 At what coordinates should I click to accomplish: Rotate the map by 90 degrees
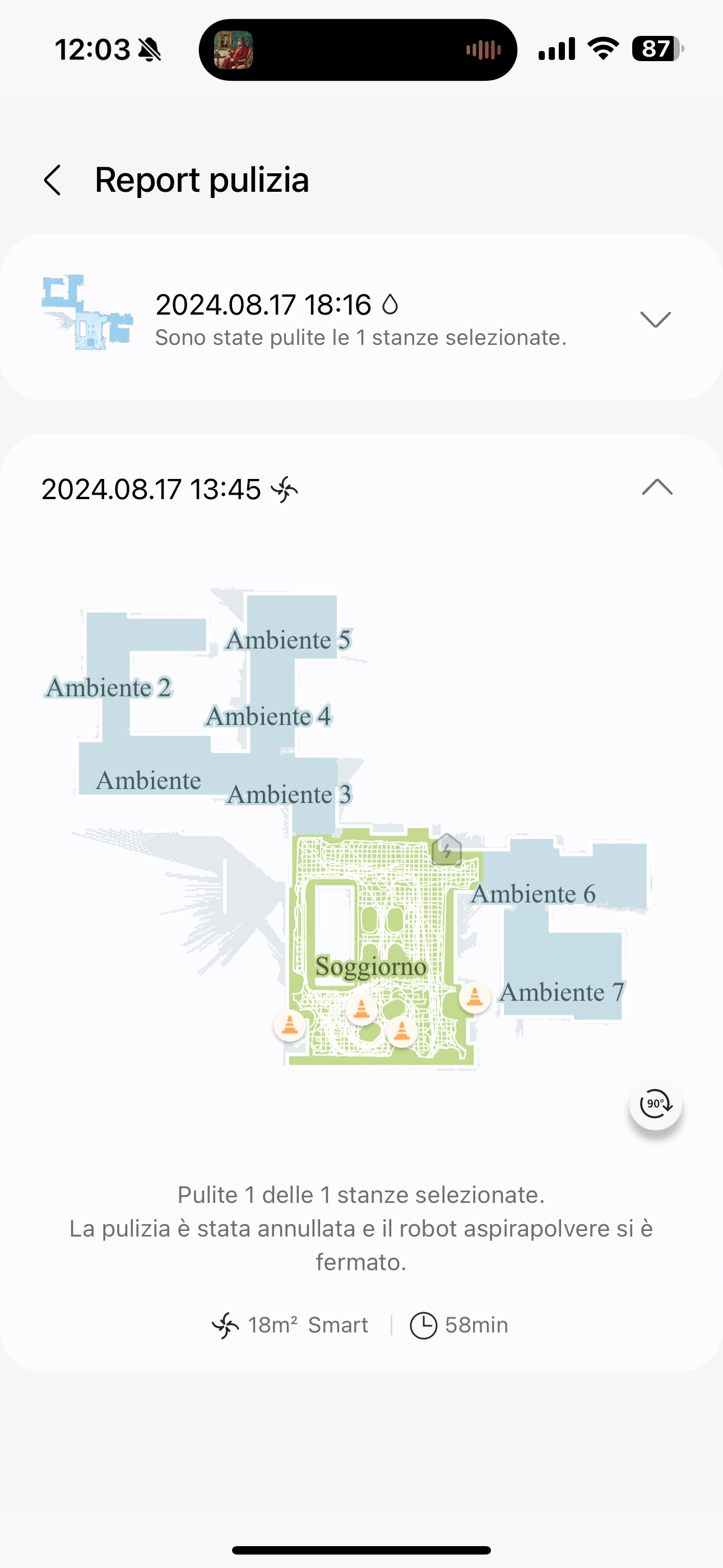(655, 1104)
